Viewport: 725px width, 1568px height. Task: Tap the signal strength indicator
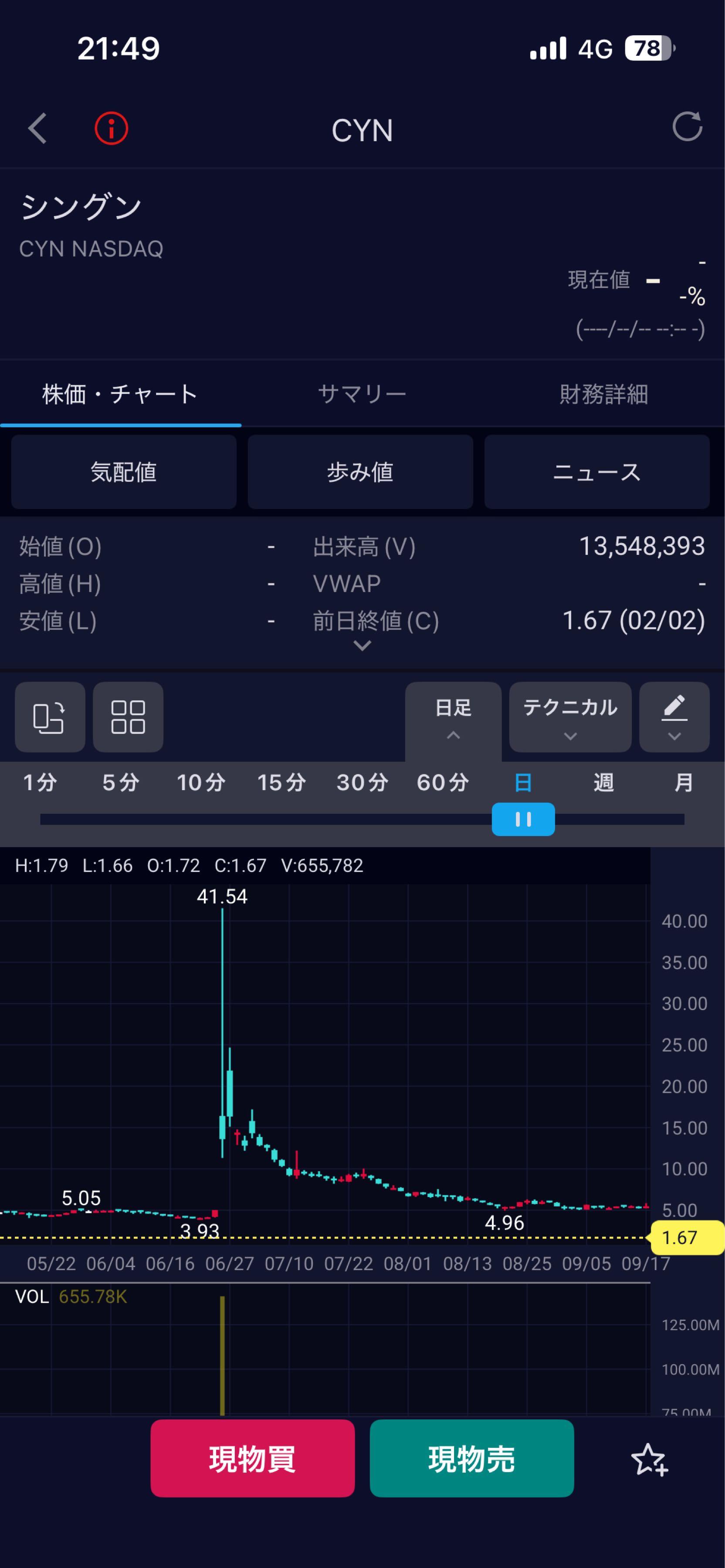[x=547, y=49]
